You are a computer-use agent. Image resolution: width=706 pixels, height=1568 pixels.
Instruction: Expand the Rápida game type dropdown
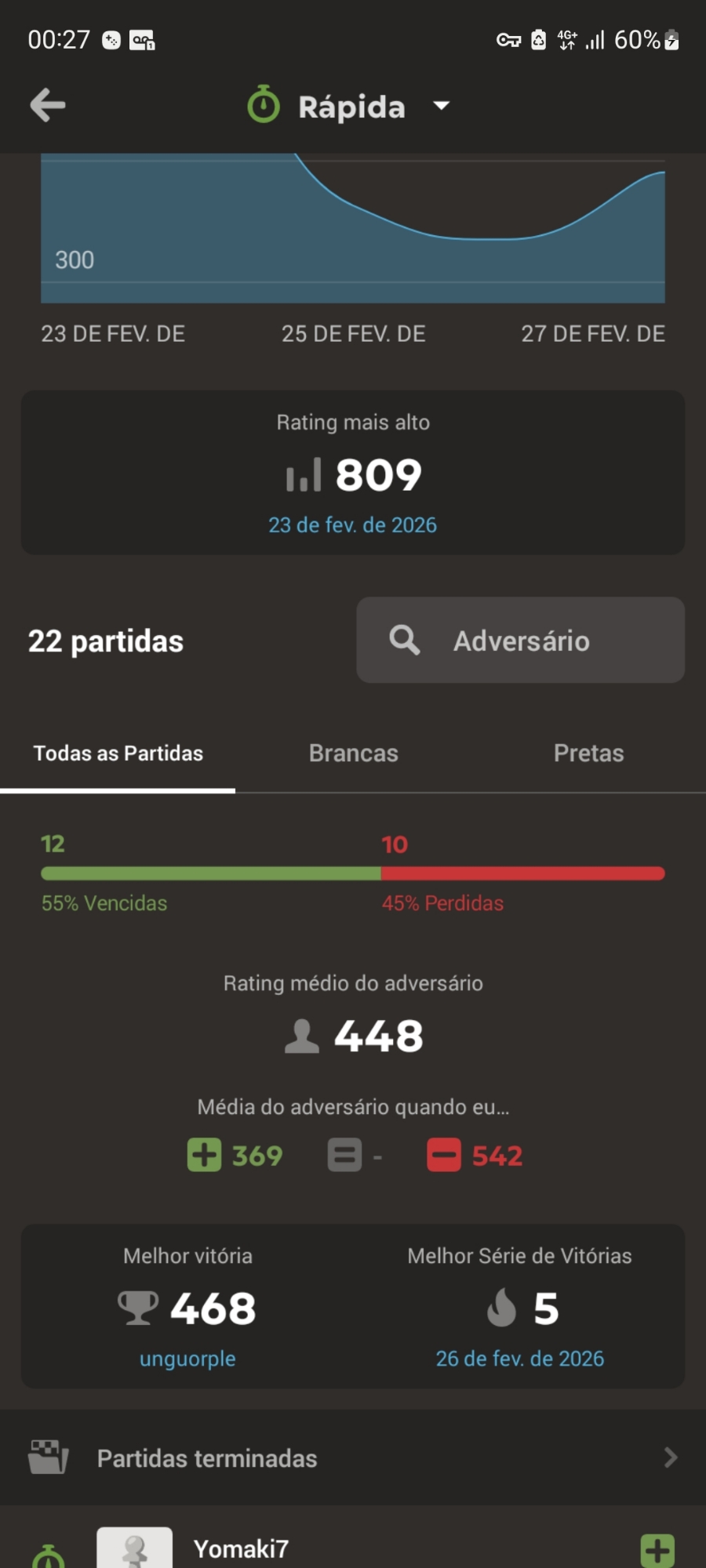[442, 105]
